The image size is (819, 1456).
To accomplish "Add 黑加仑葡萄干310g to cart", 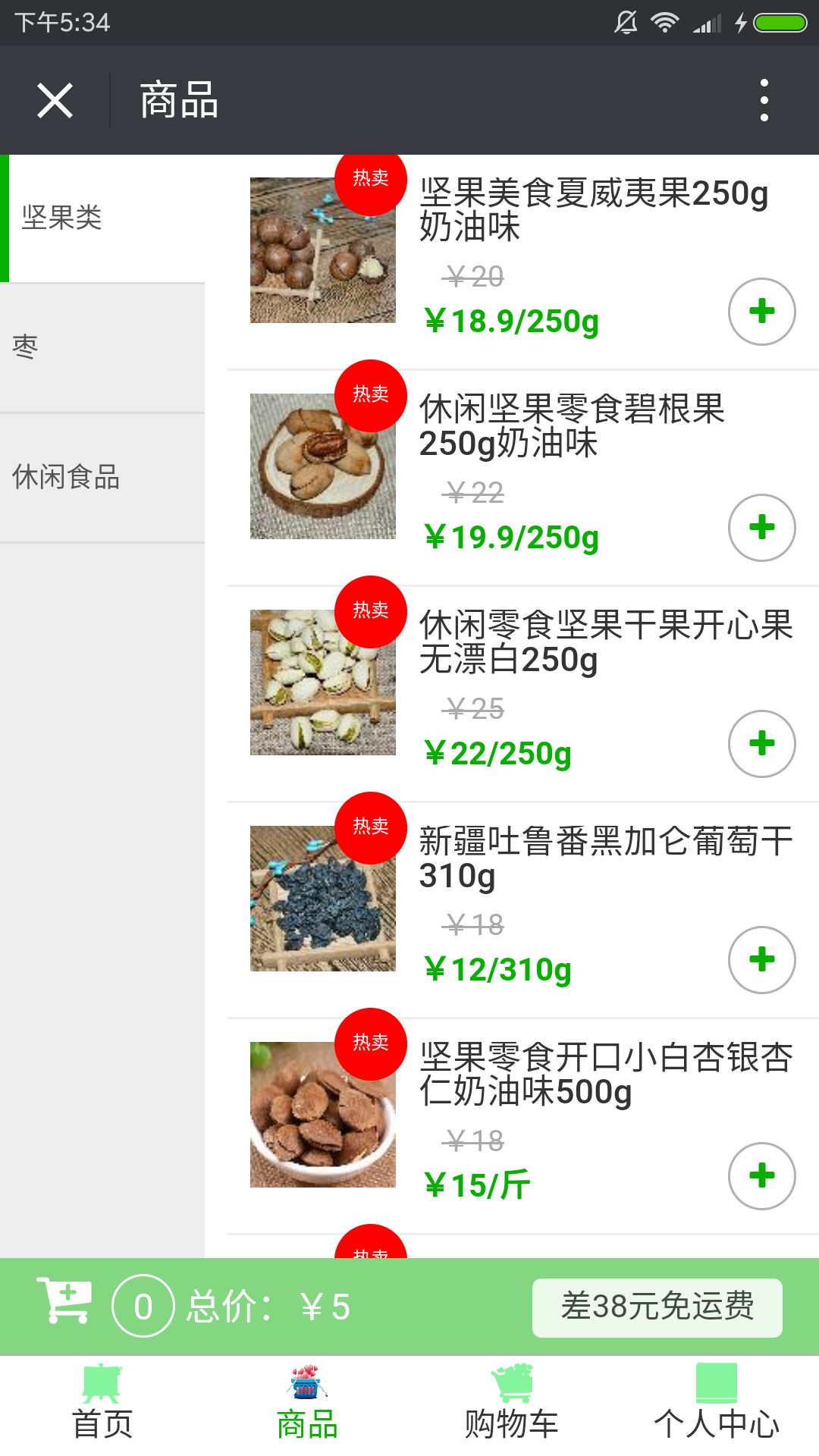I will [761, 960].
